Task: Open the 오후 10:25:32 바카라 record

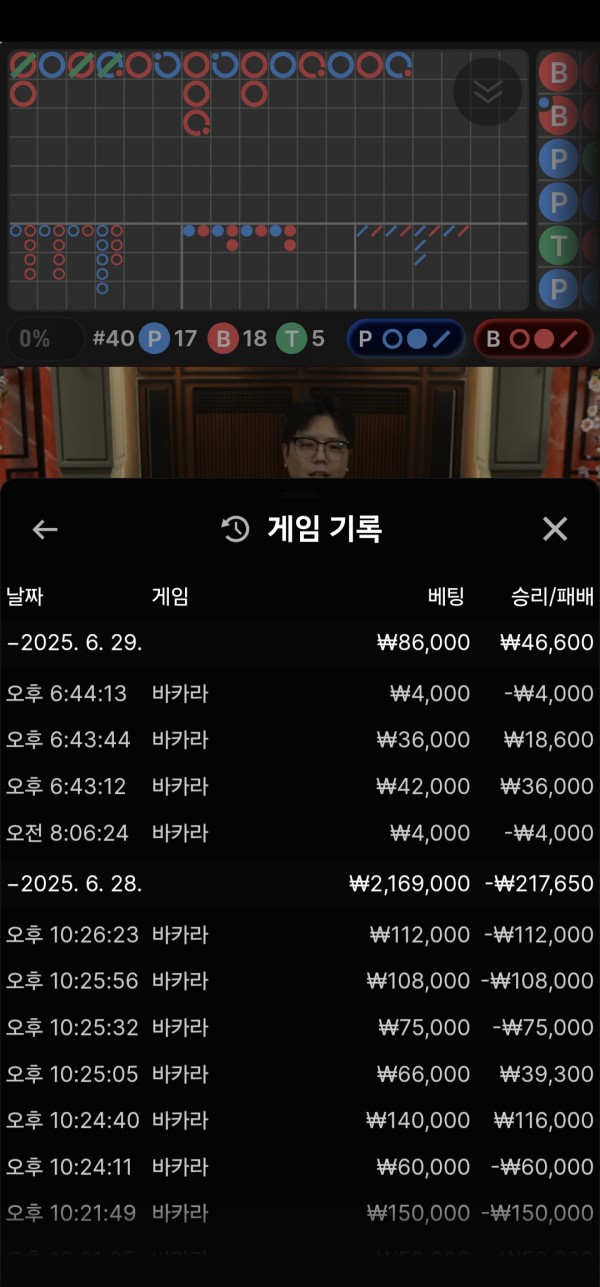Action: (300, 1027)
